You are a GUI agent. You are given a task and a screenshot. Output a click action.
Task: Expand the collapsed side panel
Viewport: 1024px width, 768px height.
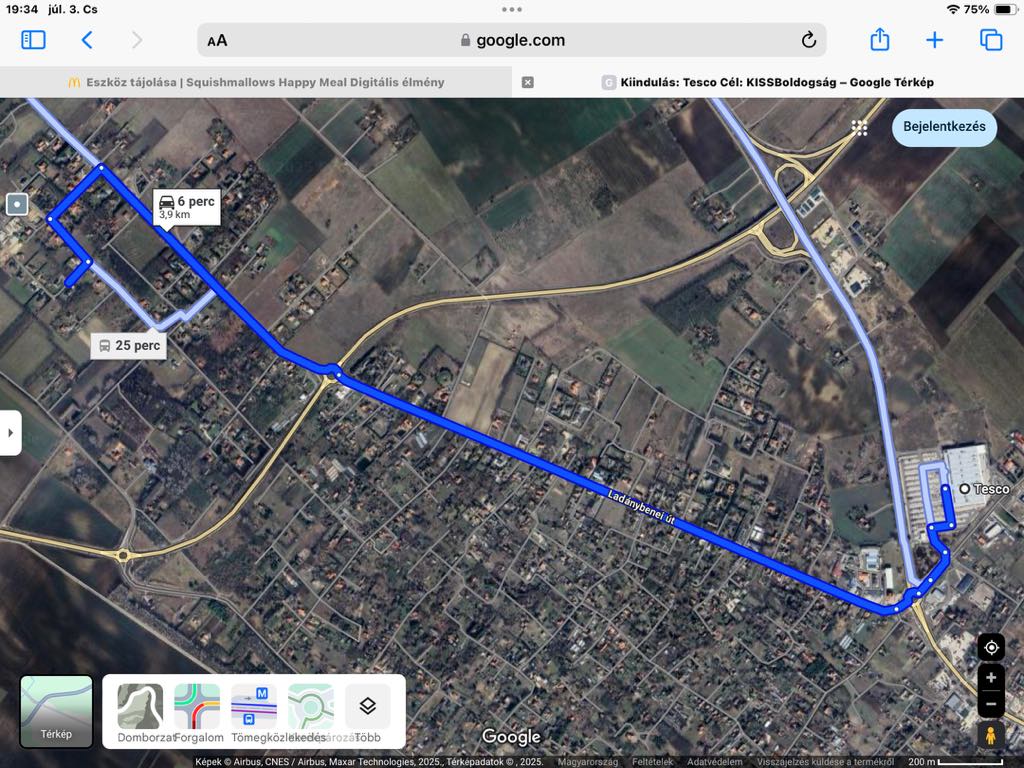(11, 433)
